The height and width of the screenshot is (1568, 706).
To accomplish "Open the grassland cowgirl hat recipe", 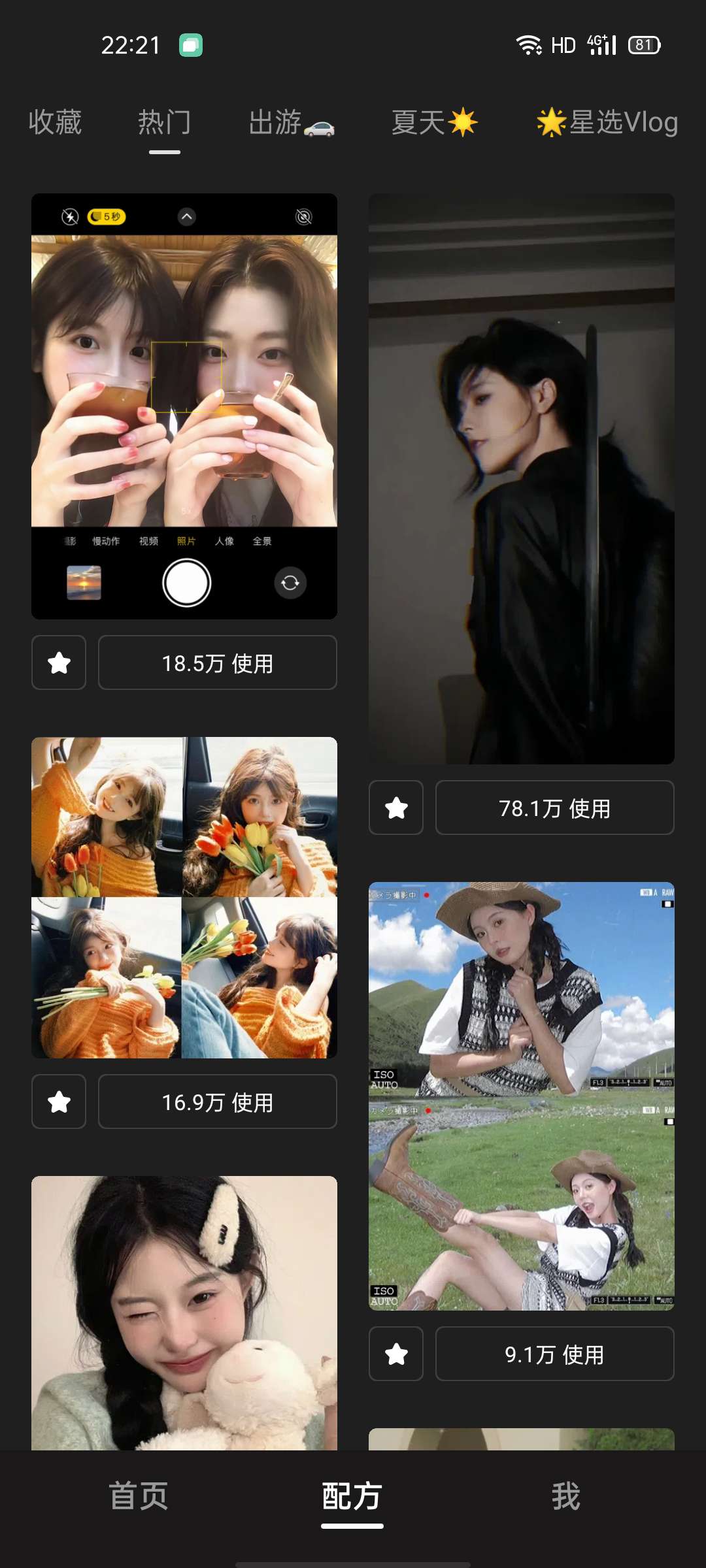I will point(521,1096).
